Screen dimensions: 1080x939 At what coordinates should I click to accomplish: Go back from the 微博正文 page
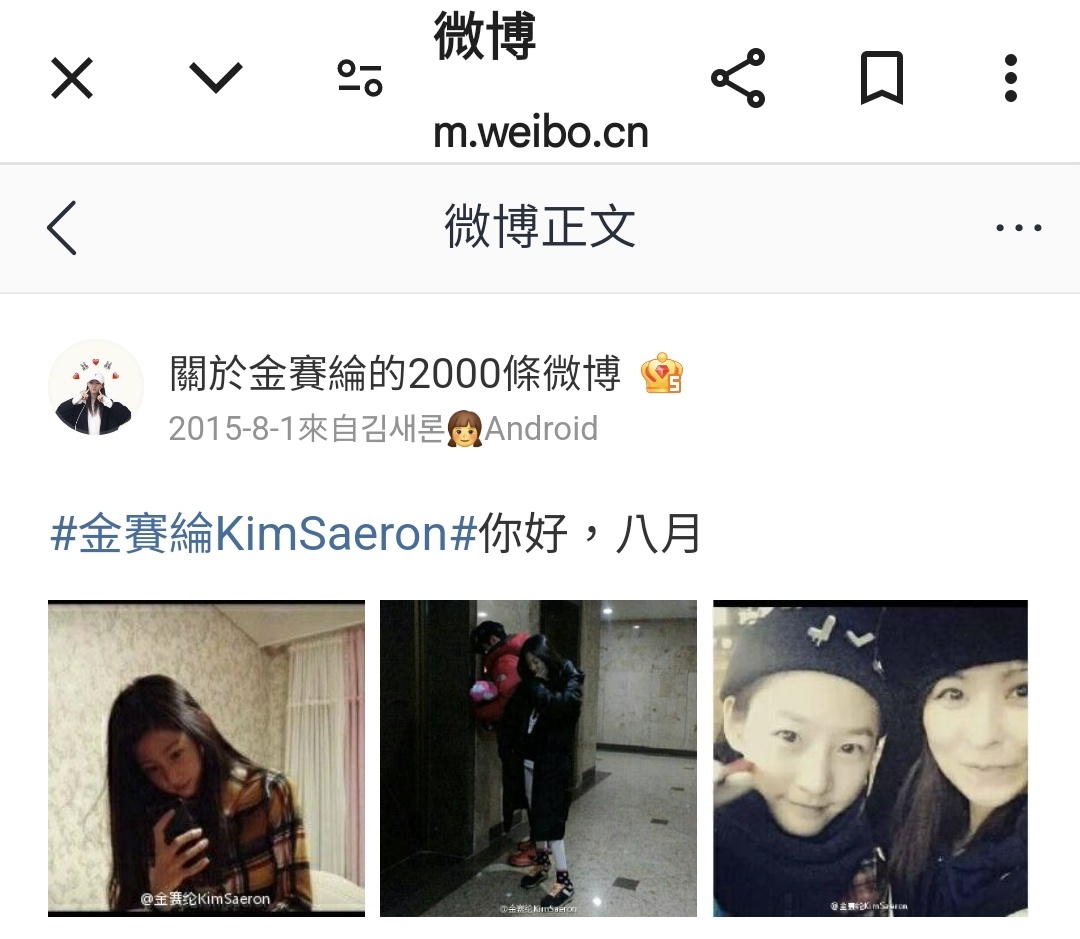click(x=62, y=227)
